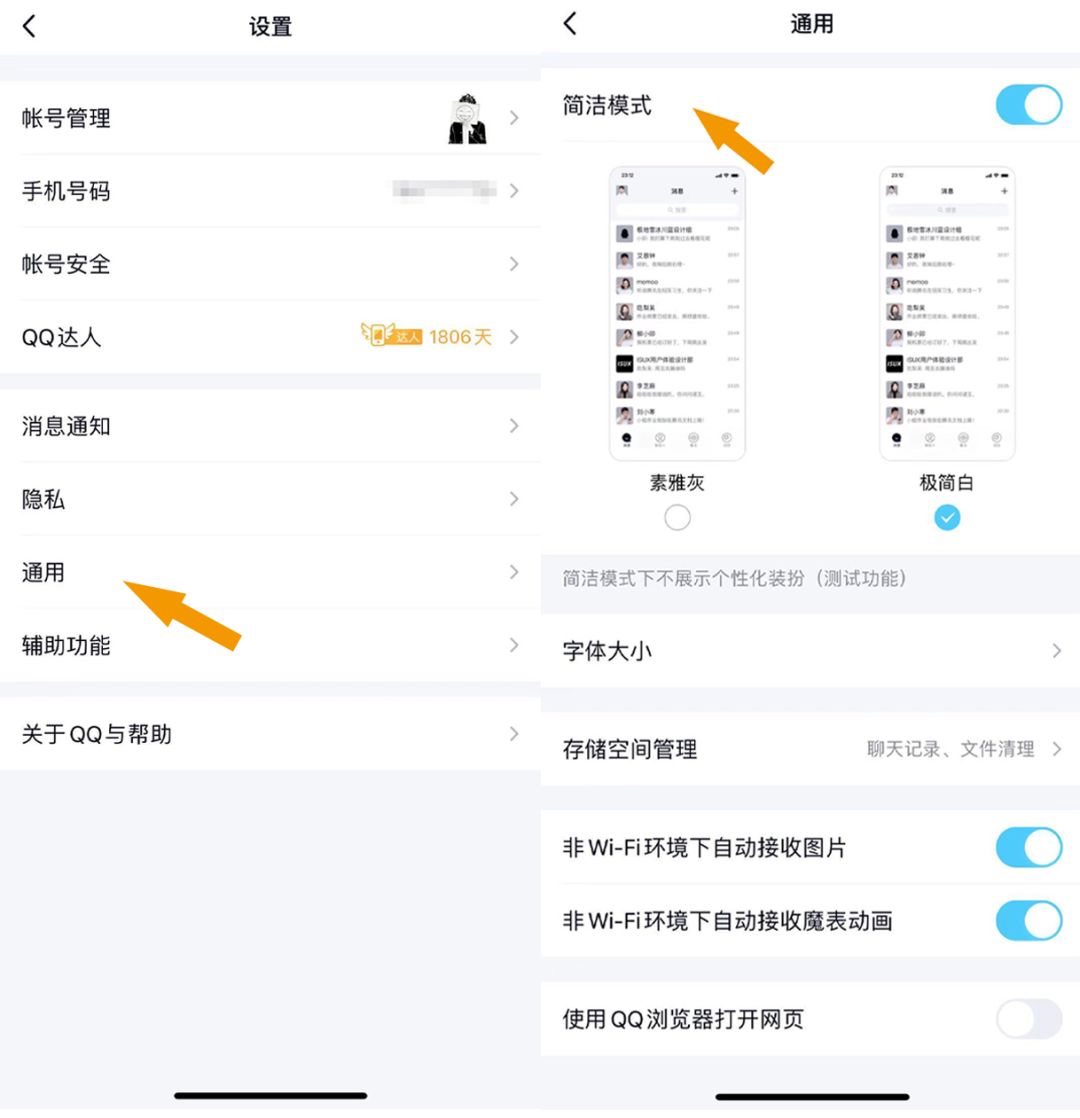Go back from the 通用 page
1080x1118 pixels.
pos(570,24)
